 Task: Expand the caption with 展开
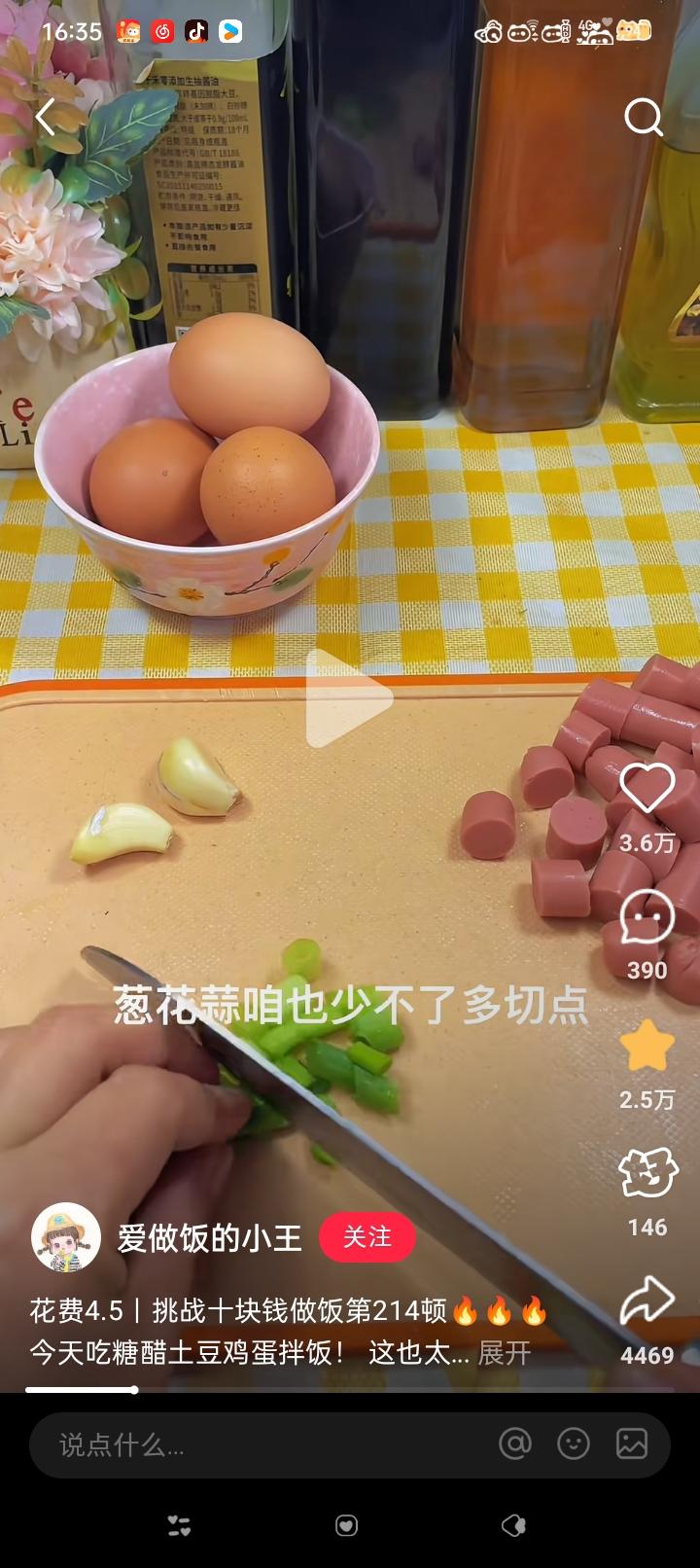click(x=505, y=1353)
